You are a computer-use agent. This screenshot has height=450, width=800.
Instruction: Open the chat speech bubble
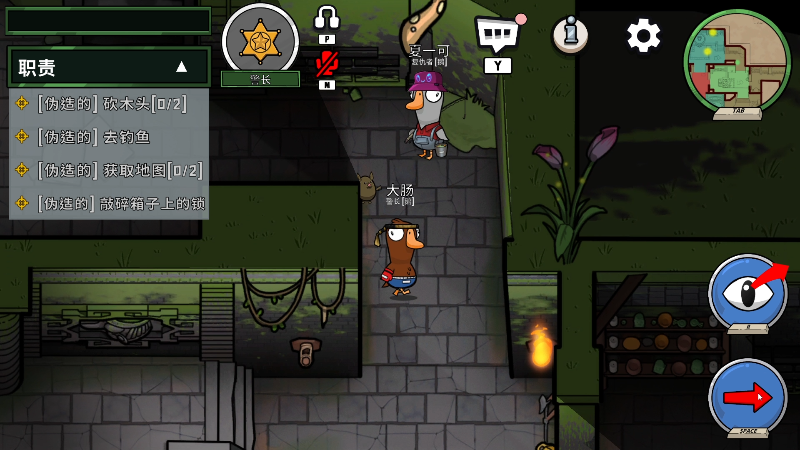click(x=497, y=34)
